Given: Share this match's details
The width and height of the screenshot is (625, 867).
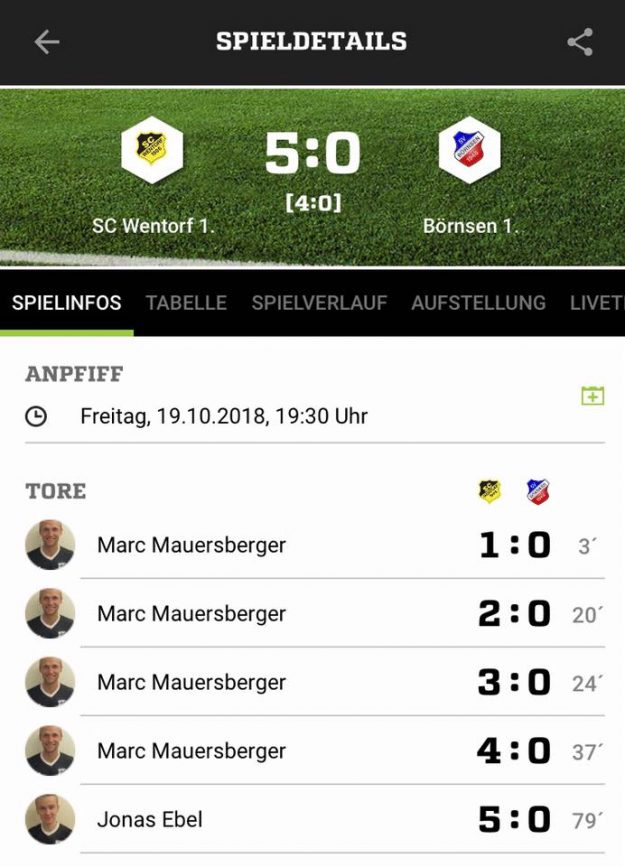Looking at the screenshot, I should coord(580,42).
